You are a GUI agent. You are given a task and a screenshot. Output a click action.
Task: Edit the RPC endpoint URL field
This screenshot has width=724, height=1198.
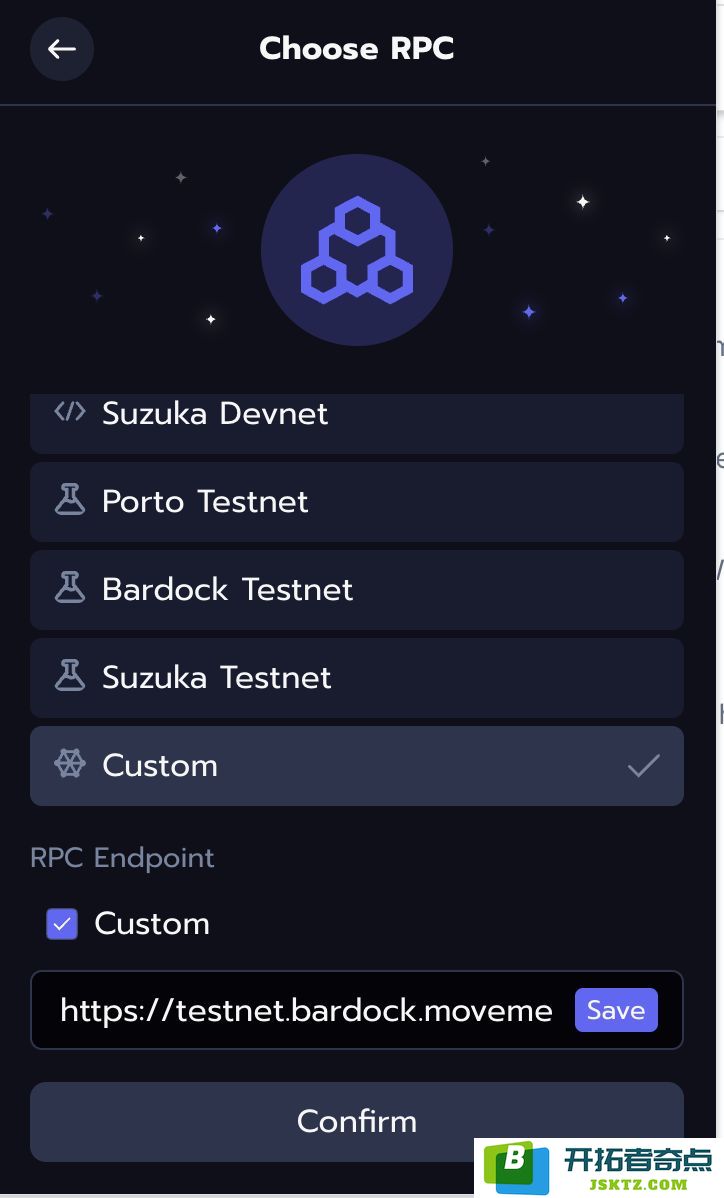point(305,1010)
